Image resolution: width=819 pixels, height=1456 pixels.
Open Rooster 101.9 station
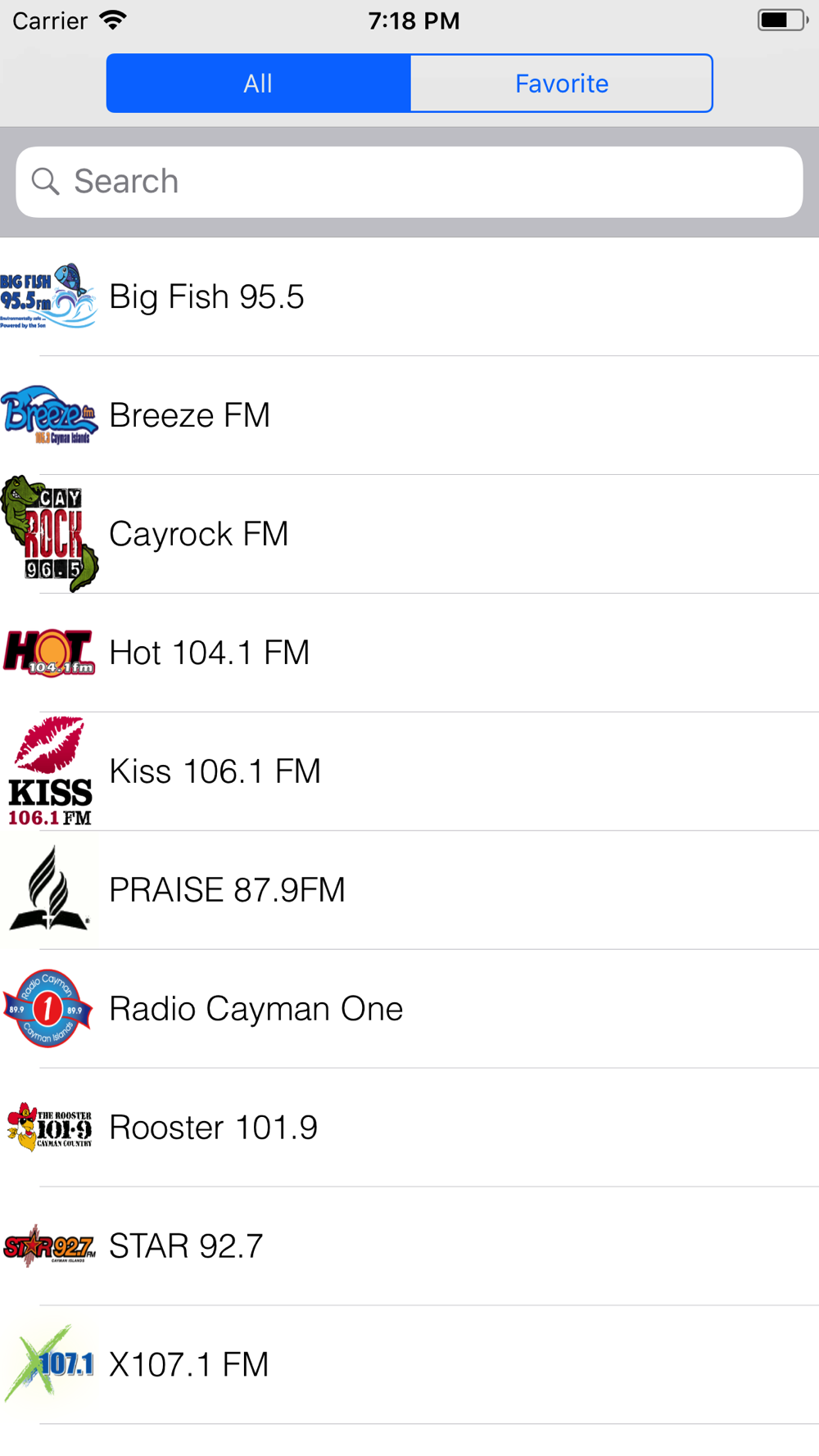409,1128
